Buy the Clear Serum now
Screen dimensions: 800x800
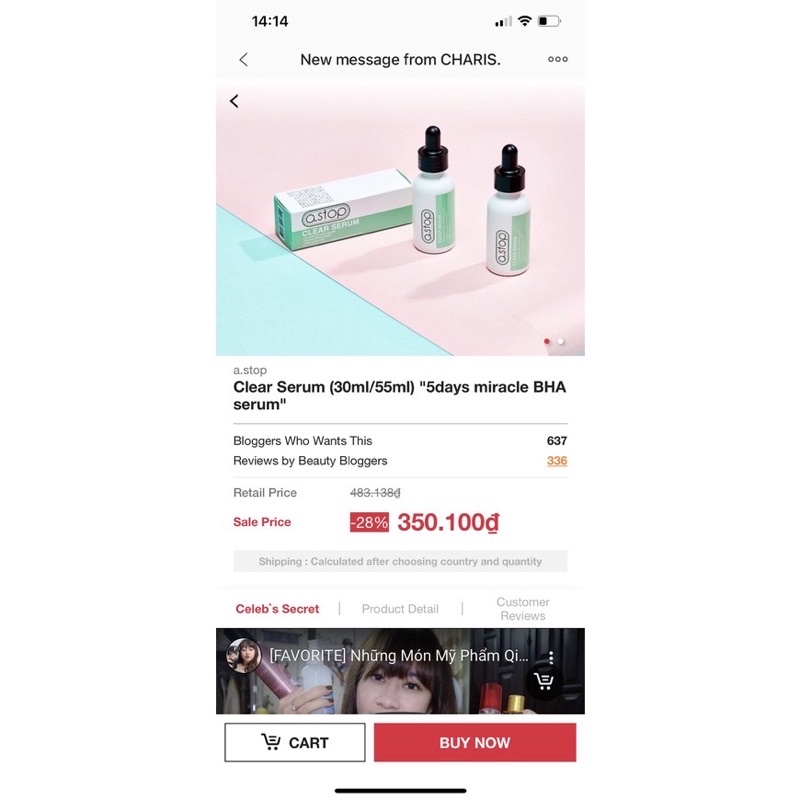[474, 742]
